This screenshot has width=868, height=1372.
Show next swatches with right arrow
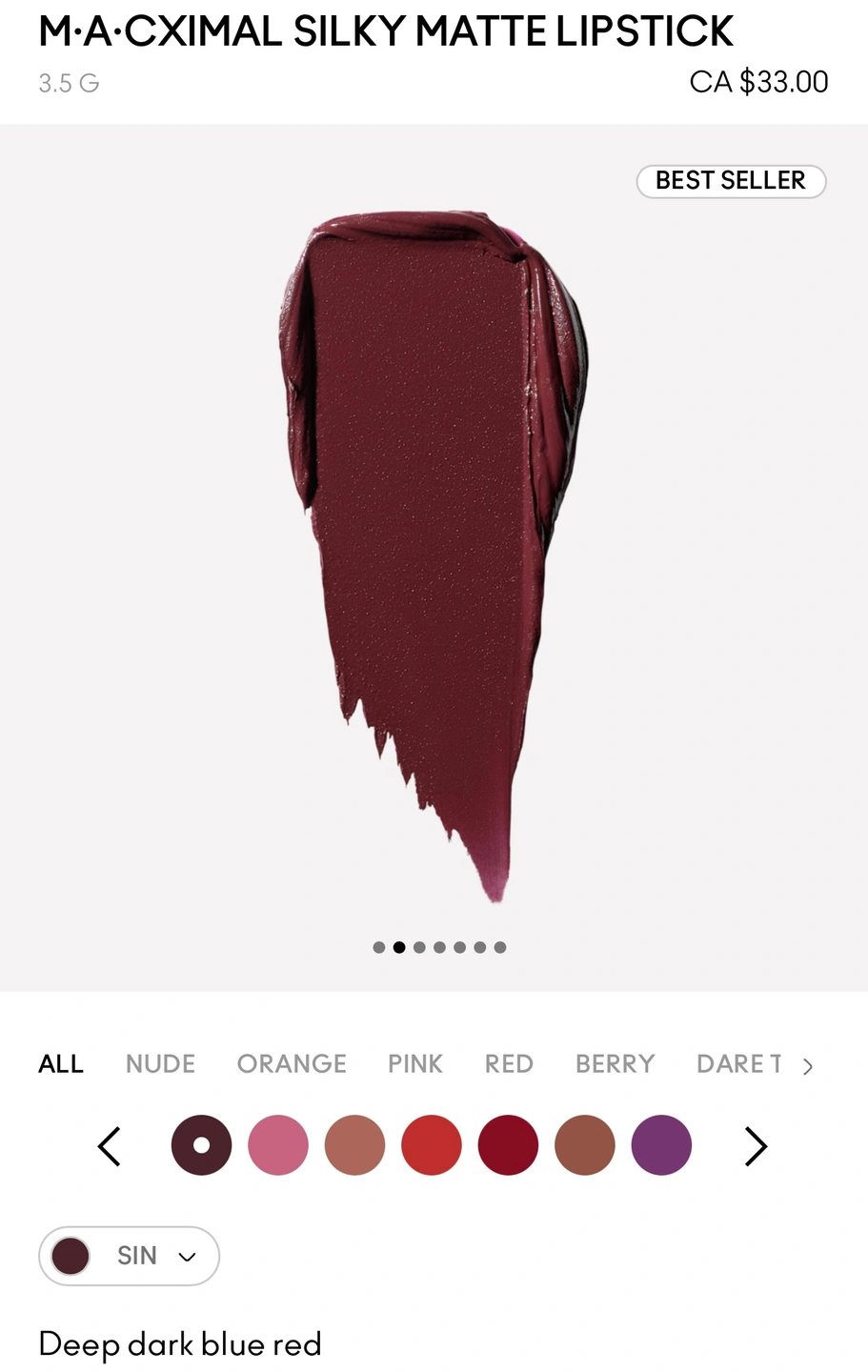756,1145
